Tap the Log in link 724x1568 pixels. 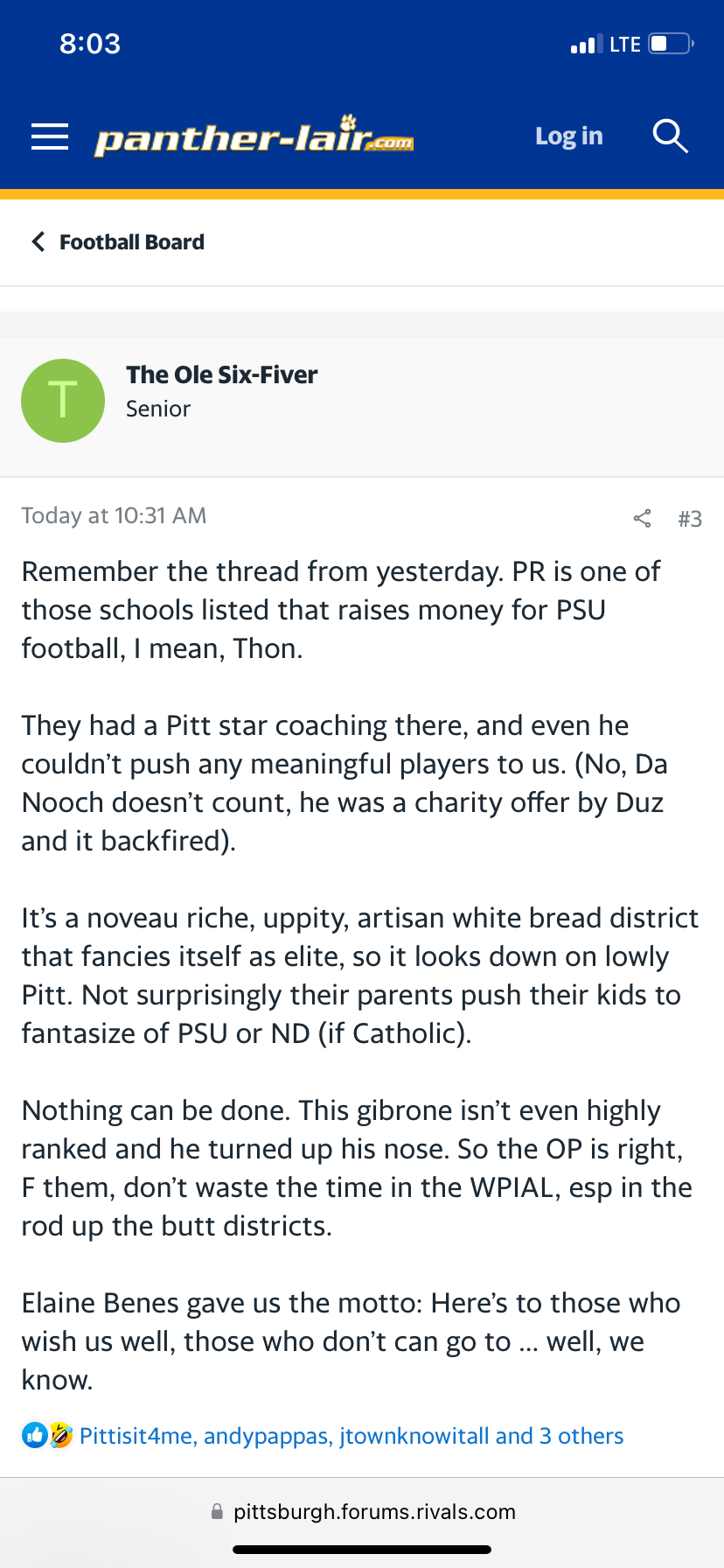[x=568, y=136]
